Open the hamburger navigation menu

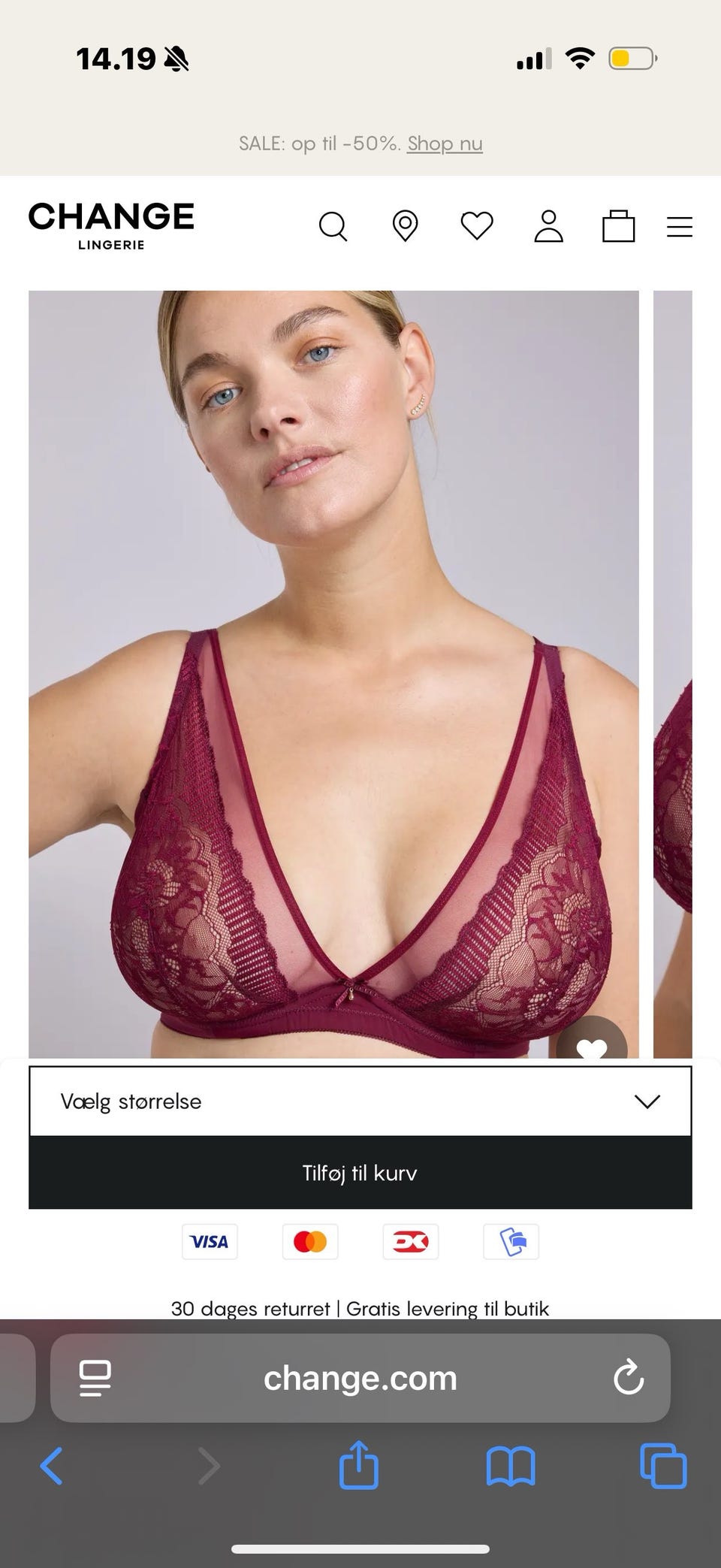pos(679,226)
